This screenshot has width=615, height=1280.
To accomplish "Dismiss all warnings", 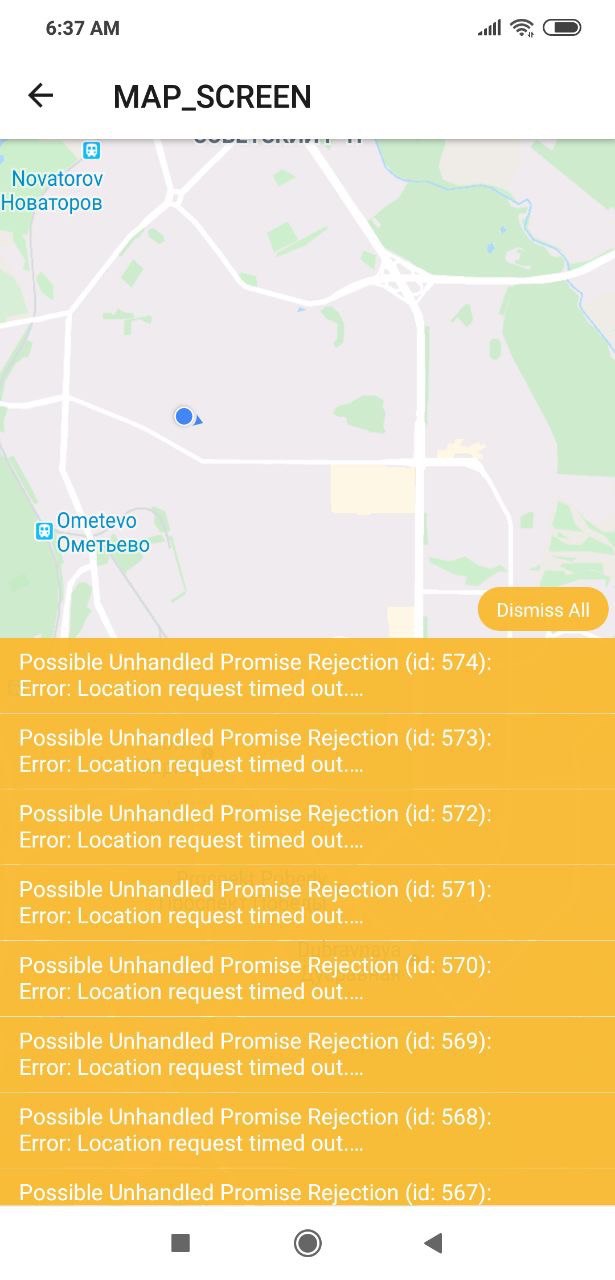I will click(543, 610).
